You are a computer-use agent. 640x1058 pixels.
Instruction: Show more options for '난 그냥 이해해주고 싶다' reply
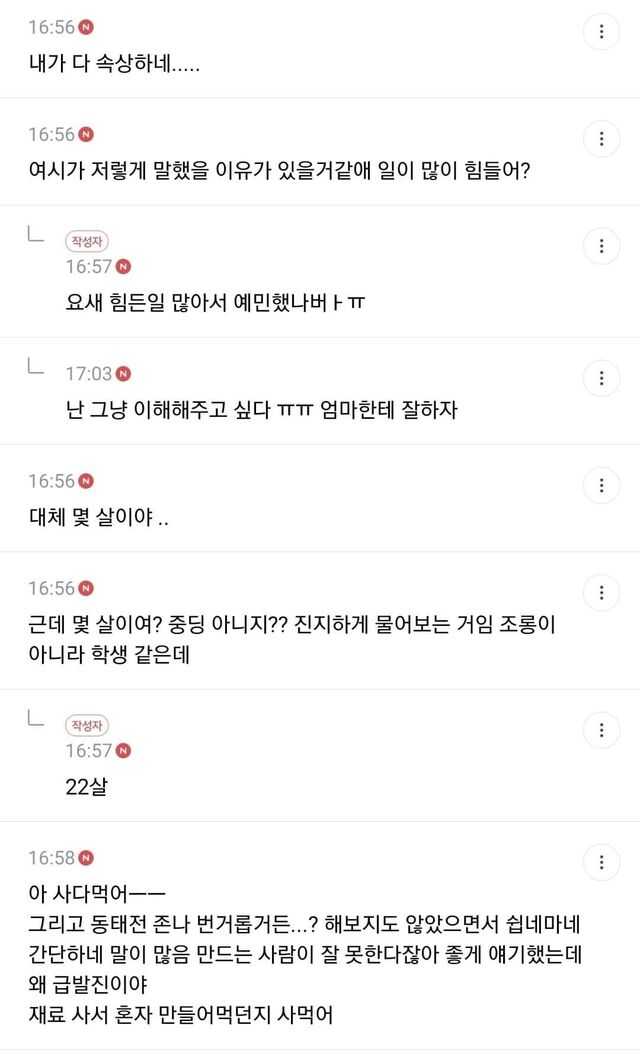pyautogui.click(x=601, y=378)
